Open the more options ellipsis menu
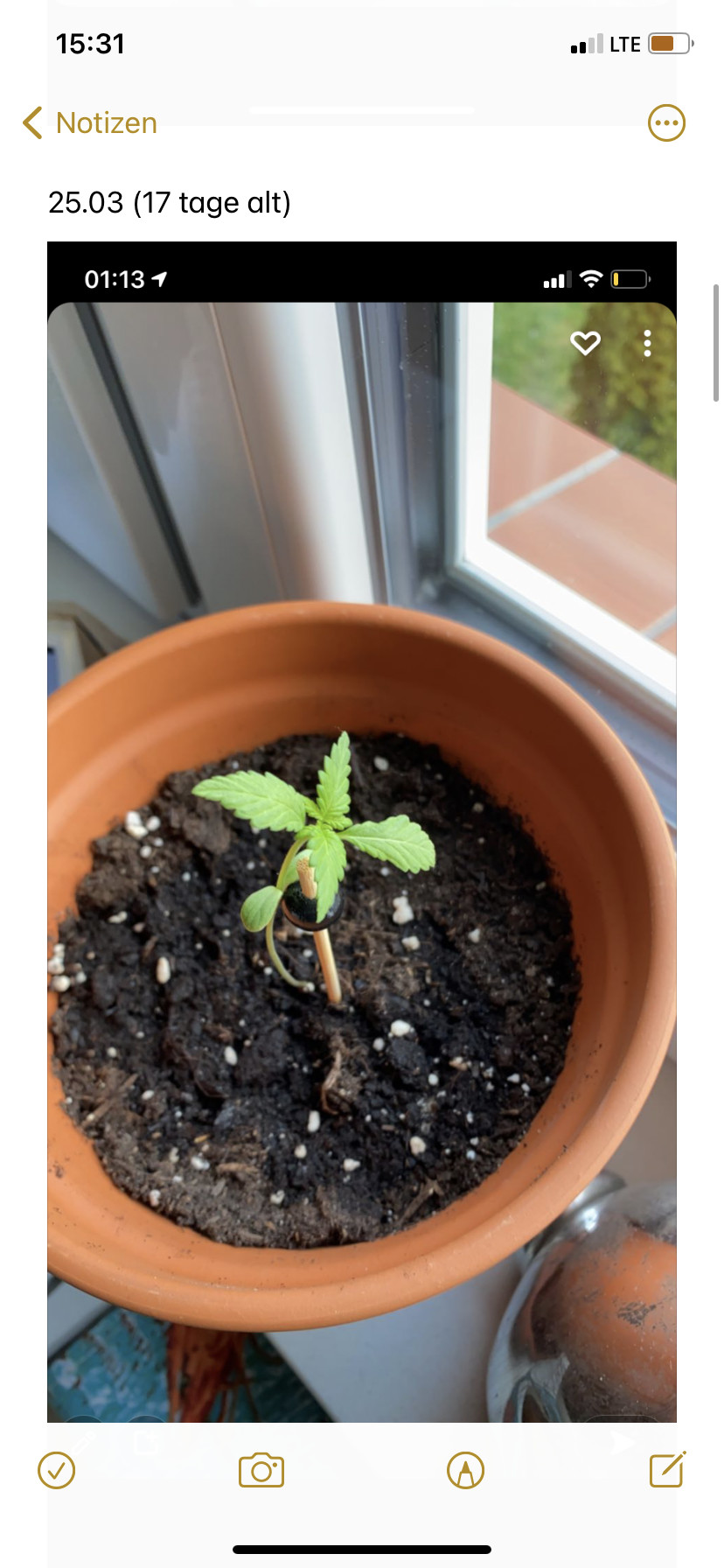The width and height of the screenshot is (724, 1568). 666,123
